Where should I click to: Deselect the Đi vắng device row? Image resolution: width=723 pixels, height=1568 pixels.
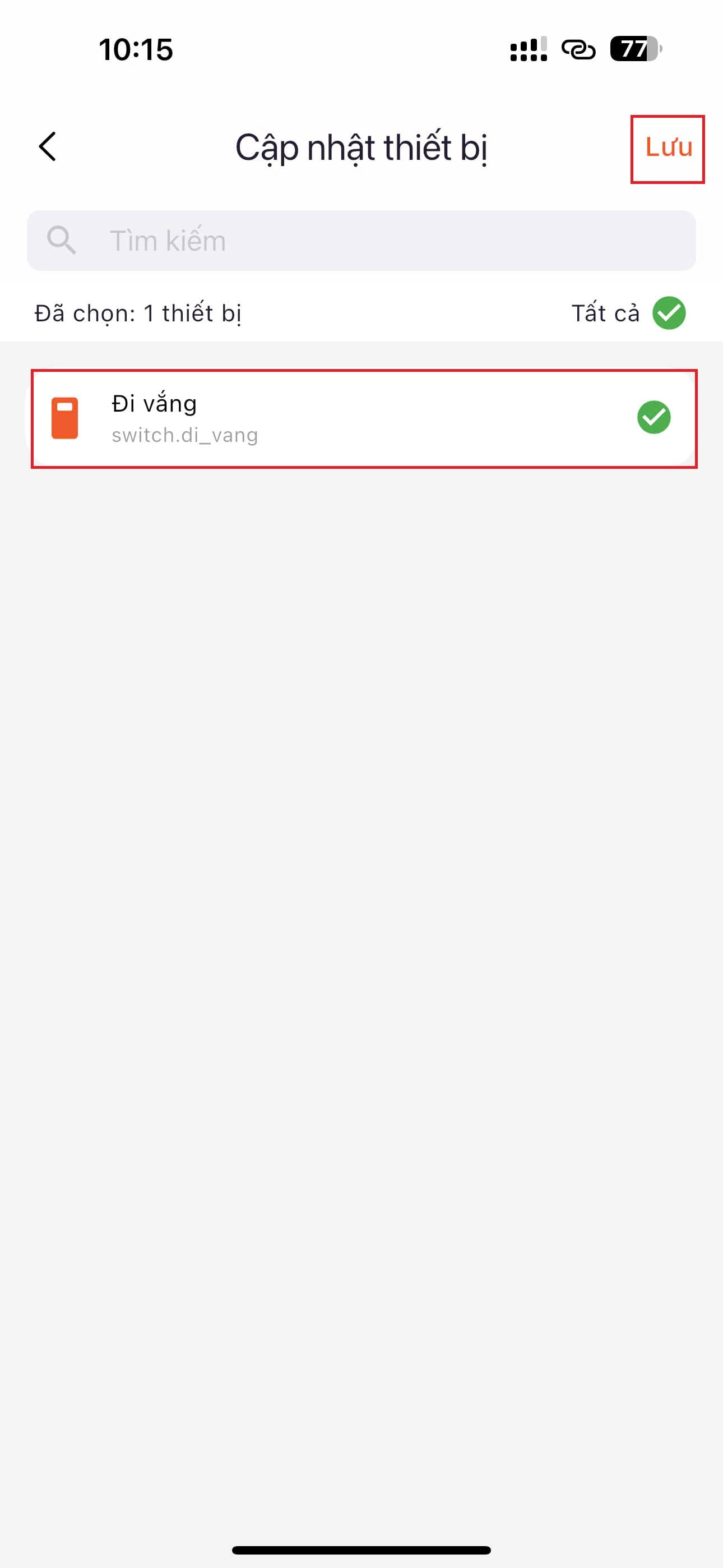(x=364, y=419)
